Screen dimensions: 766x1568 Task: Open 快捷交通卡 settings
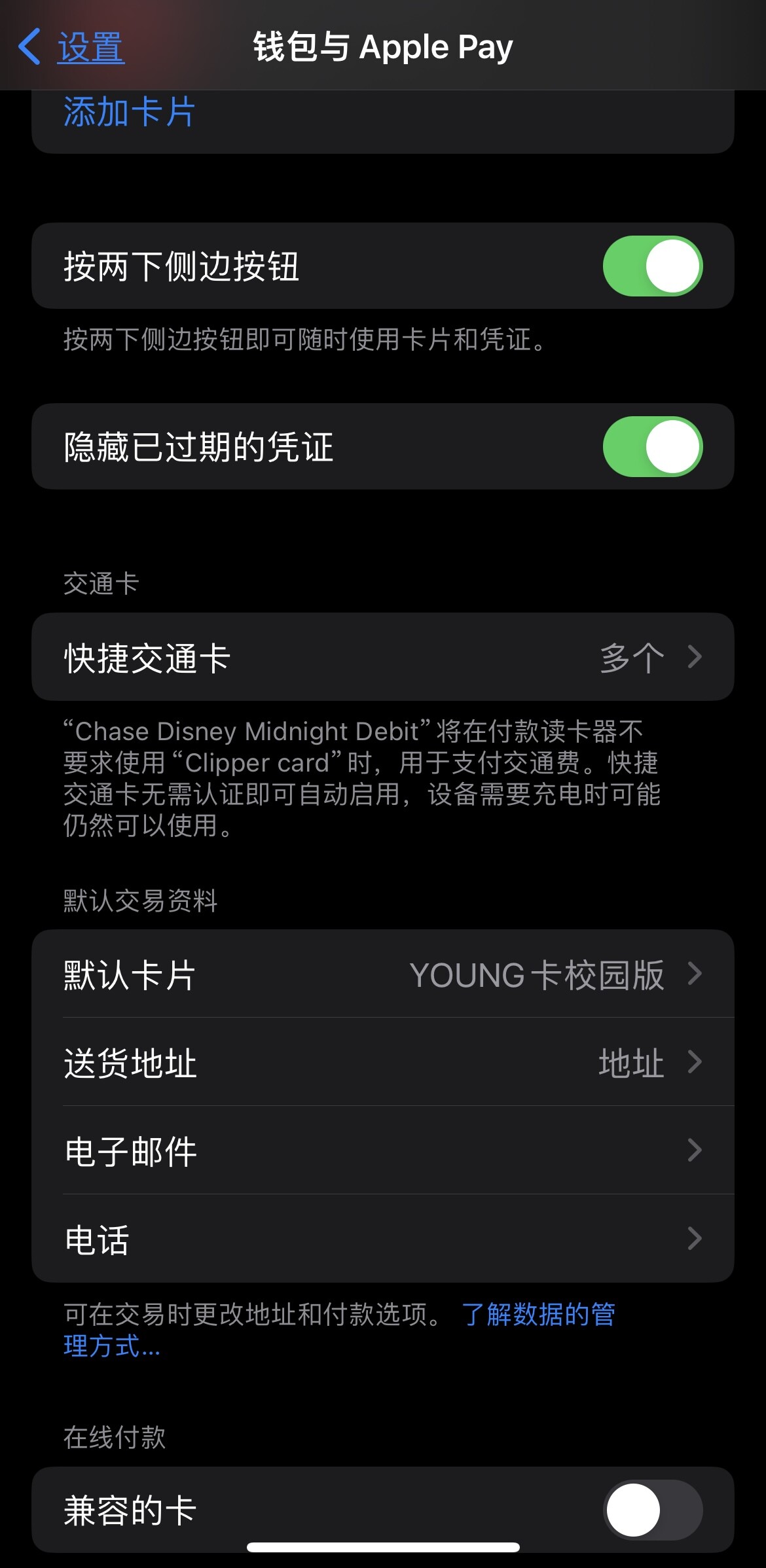[382, 657]
